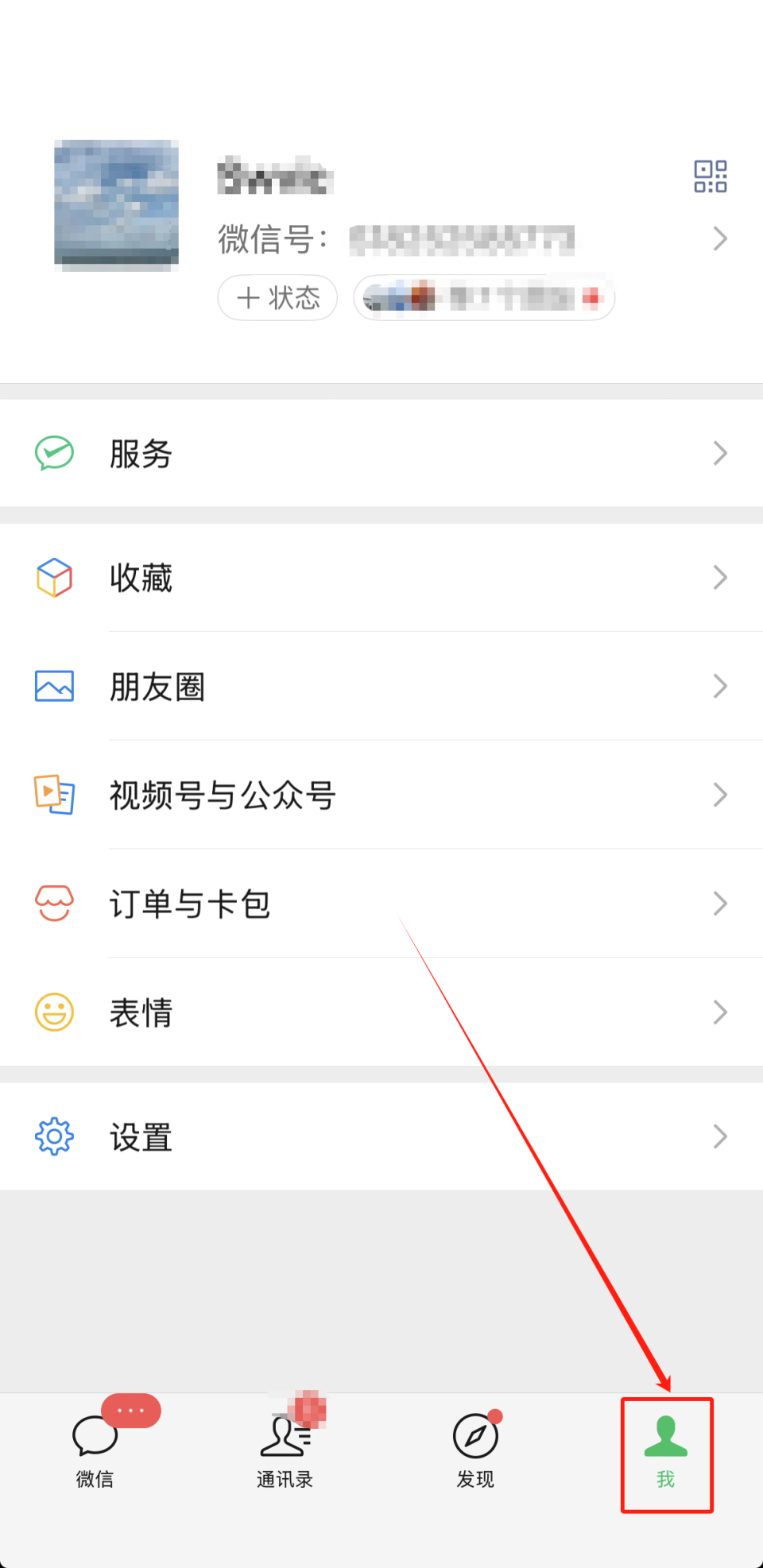Screen dimensions: 763x1568
Task: Open the 通讯录 (Contacts) icon
Action: coord(285,1438)
